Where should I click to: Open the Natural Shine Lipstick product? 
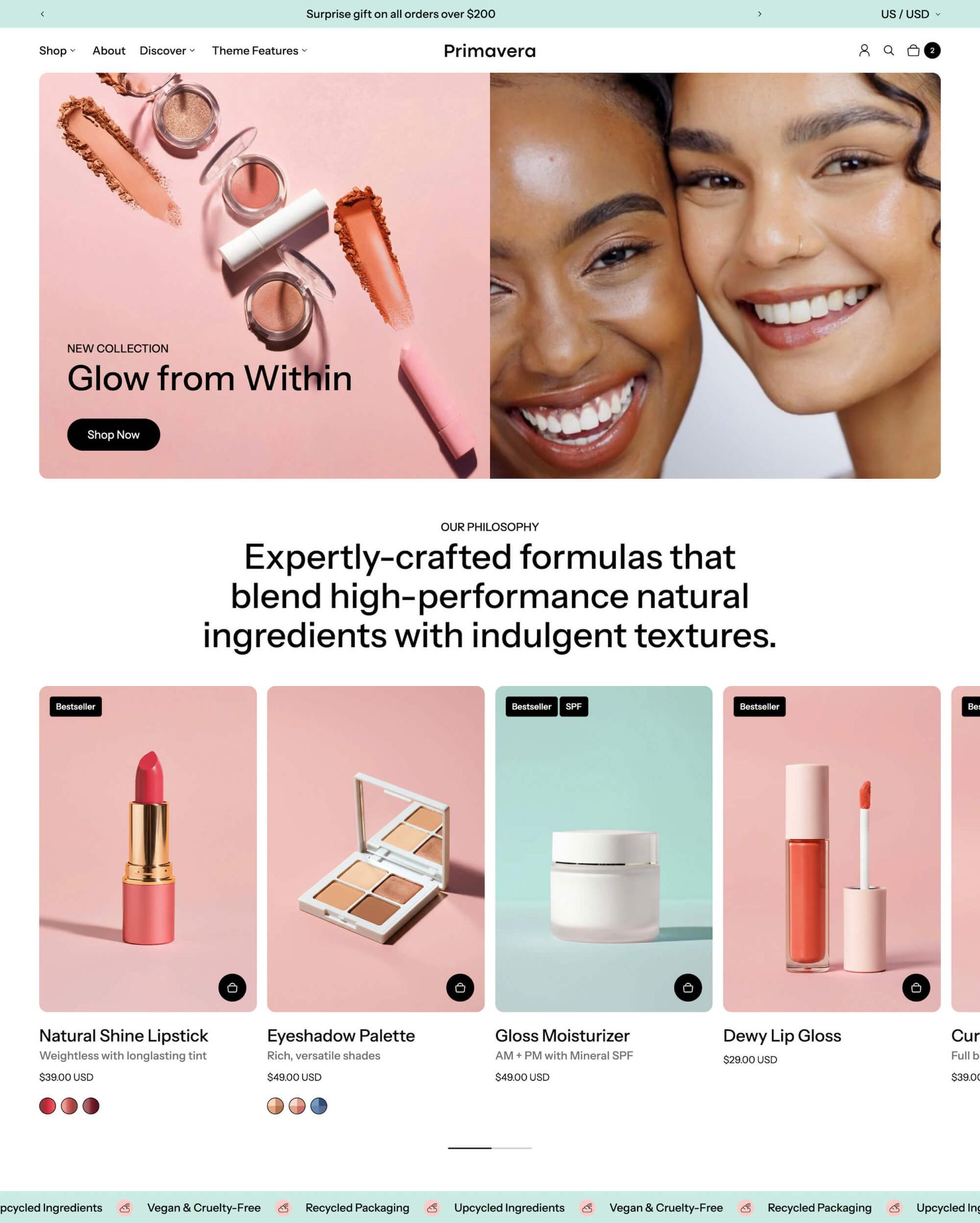tap(123, 1036)
